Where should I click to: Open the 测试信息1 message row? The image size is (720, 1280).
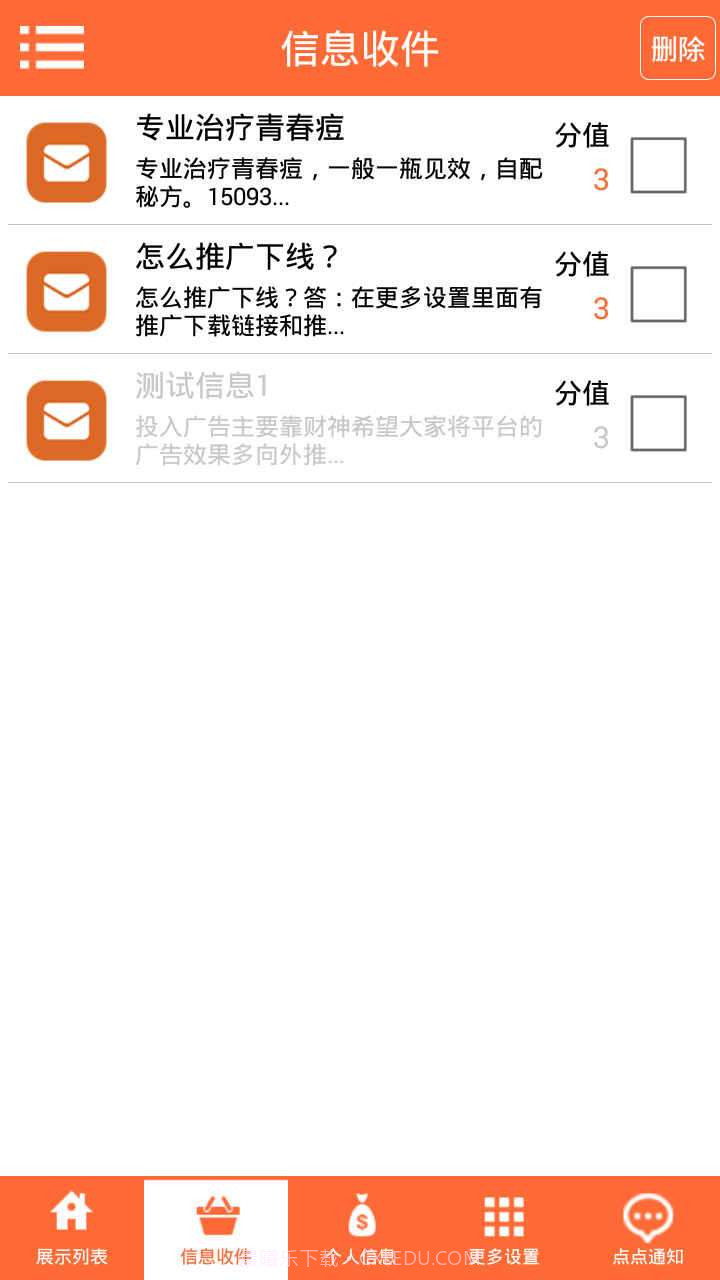coord(300,418)
